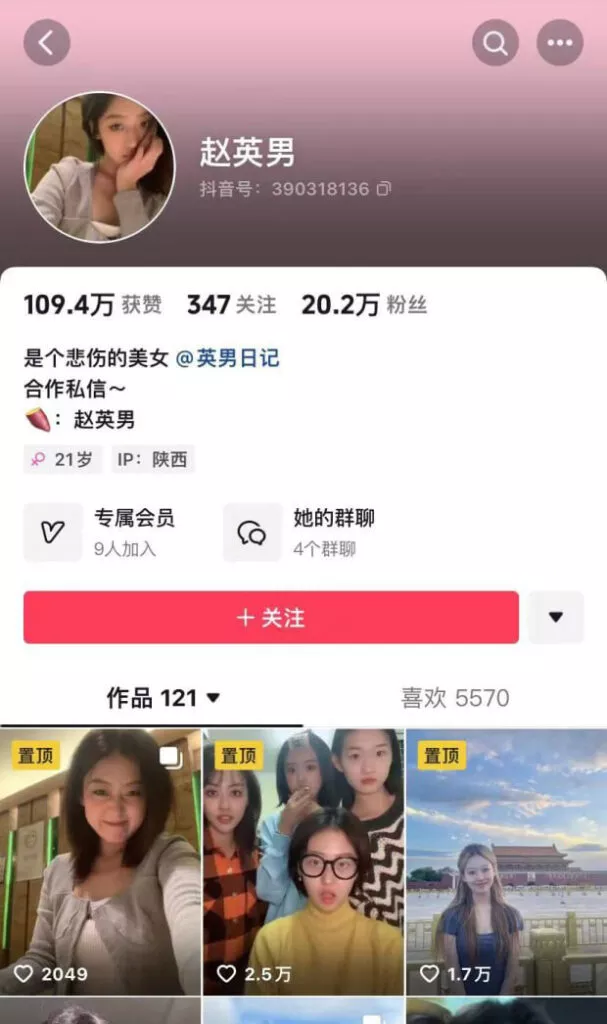
Task: Open pinned video with 1.7万 likes
Action: point(506,860)
